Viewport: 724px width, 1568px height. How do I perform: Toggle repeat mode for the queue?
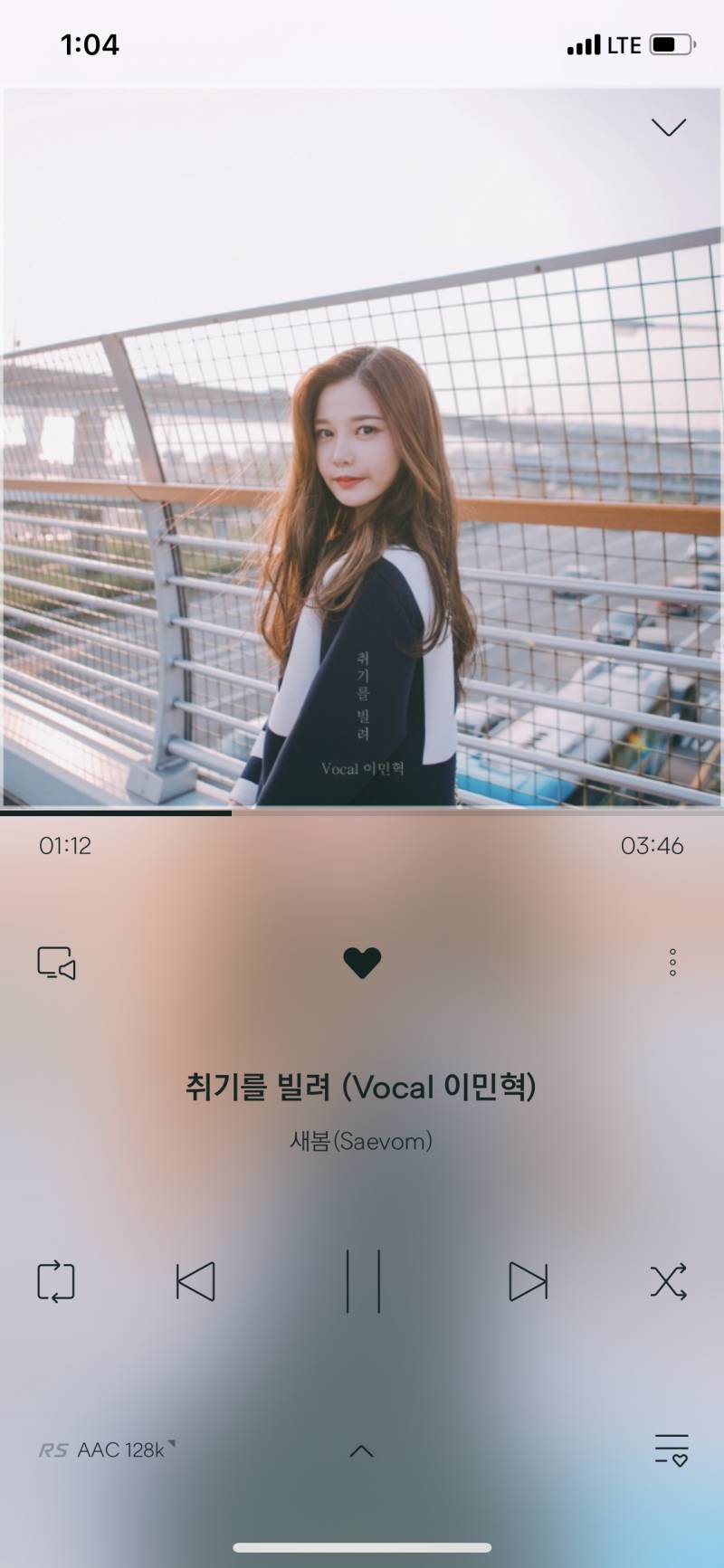click(x=57, y=1282)
